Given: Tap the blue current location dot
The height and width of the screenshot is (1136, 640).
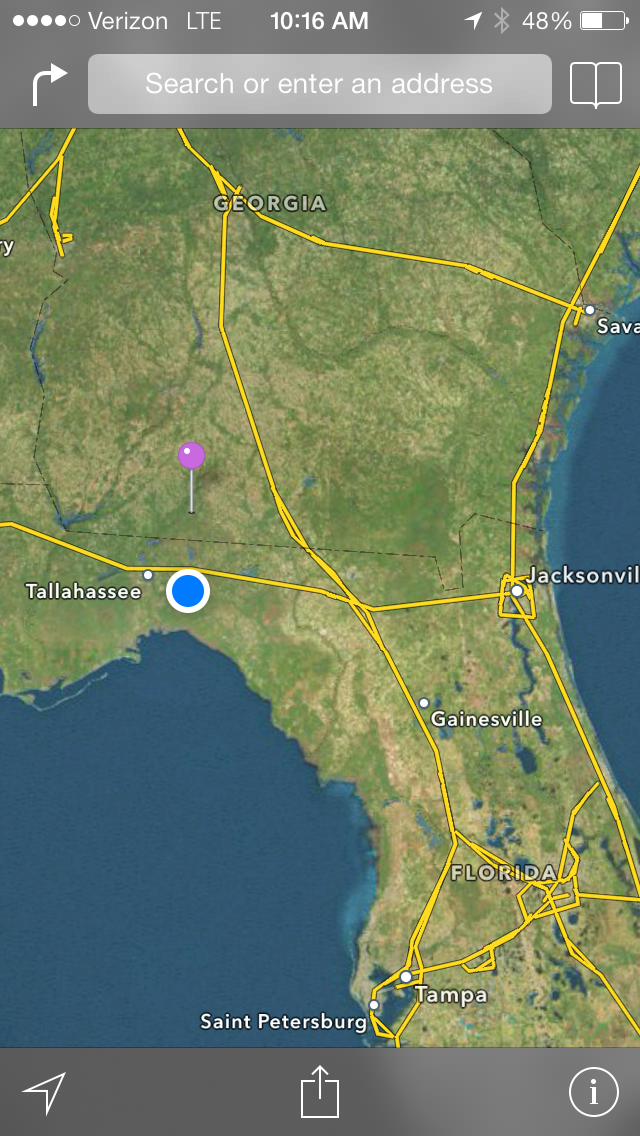Looking at the screenshot, I should click(x=188, y=591).
